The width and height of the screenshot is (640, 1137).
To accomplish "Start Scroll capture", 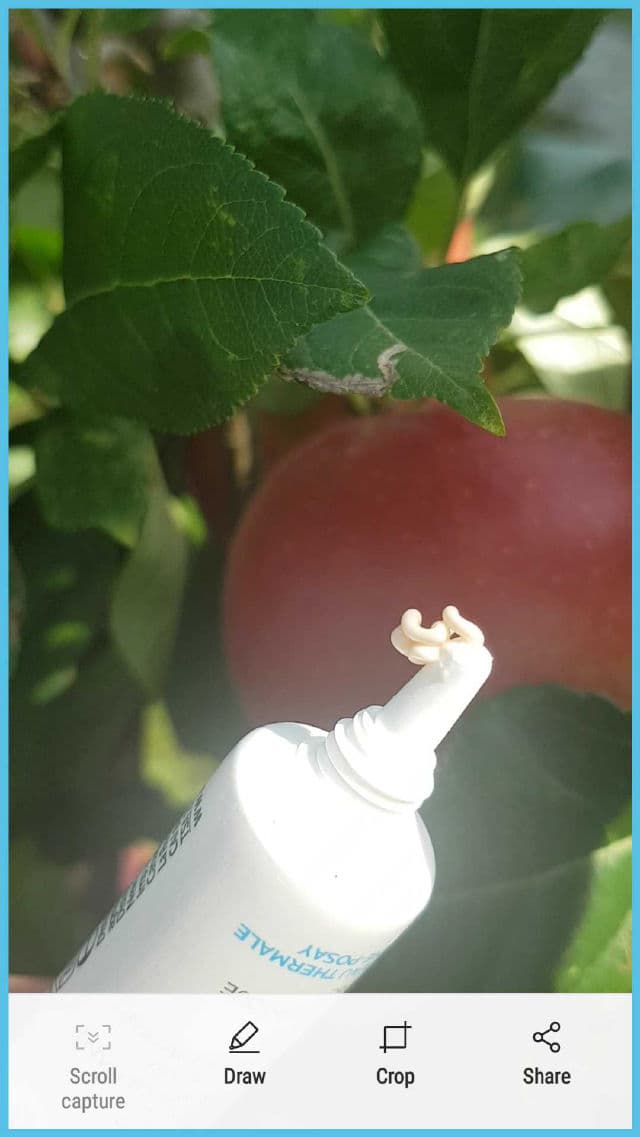I will click(x=93, y=1065).
